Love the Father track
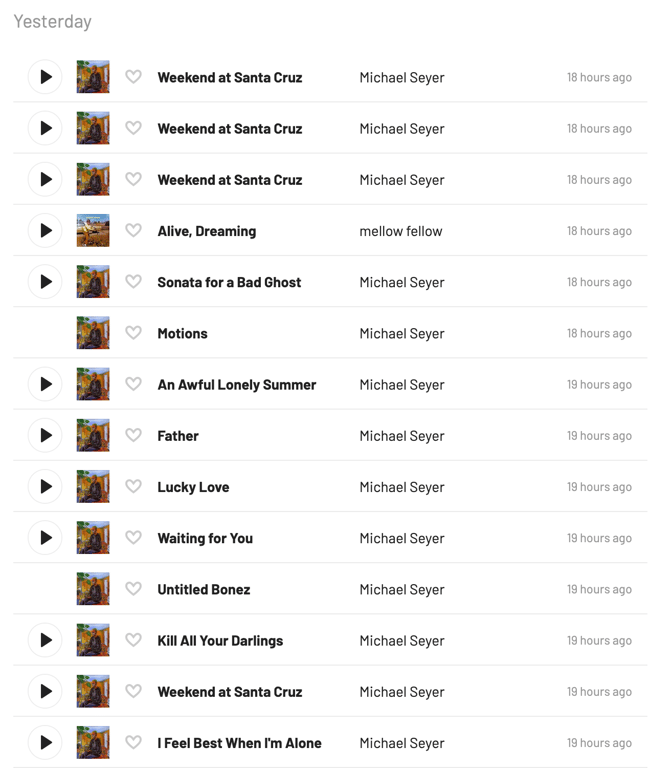The width and height of the screenshot is (672, 768). pyautogui.click(x=133, y=435)
